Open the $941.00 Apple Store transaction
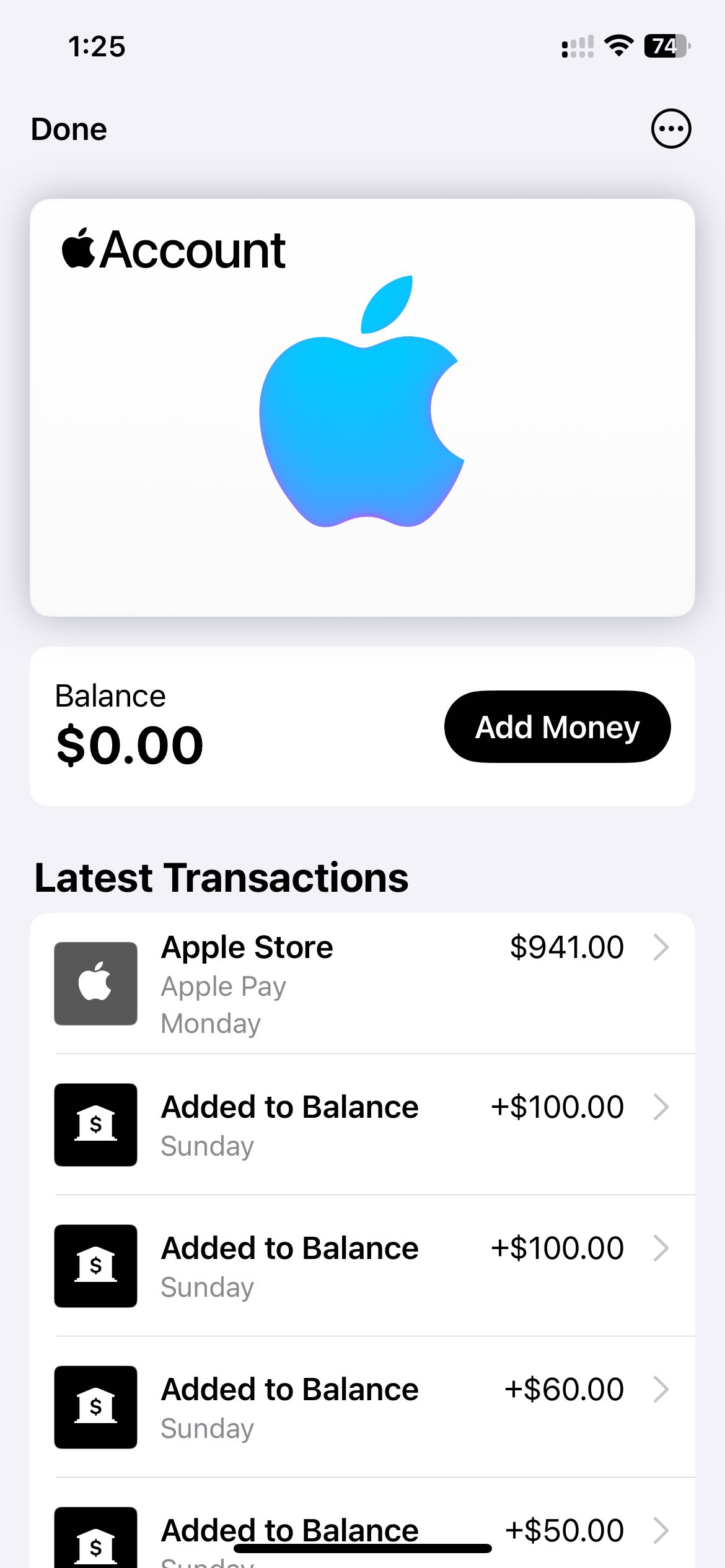 pyautogui.click(x=362, y=983)
